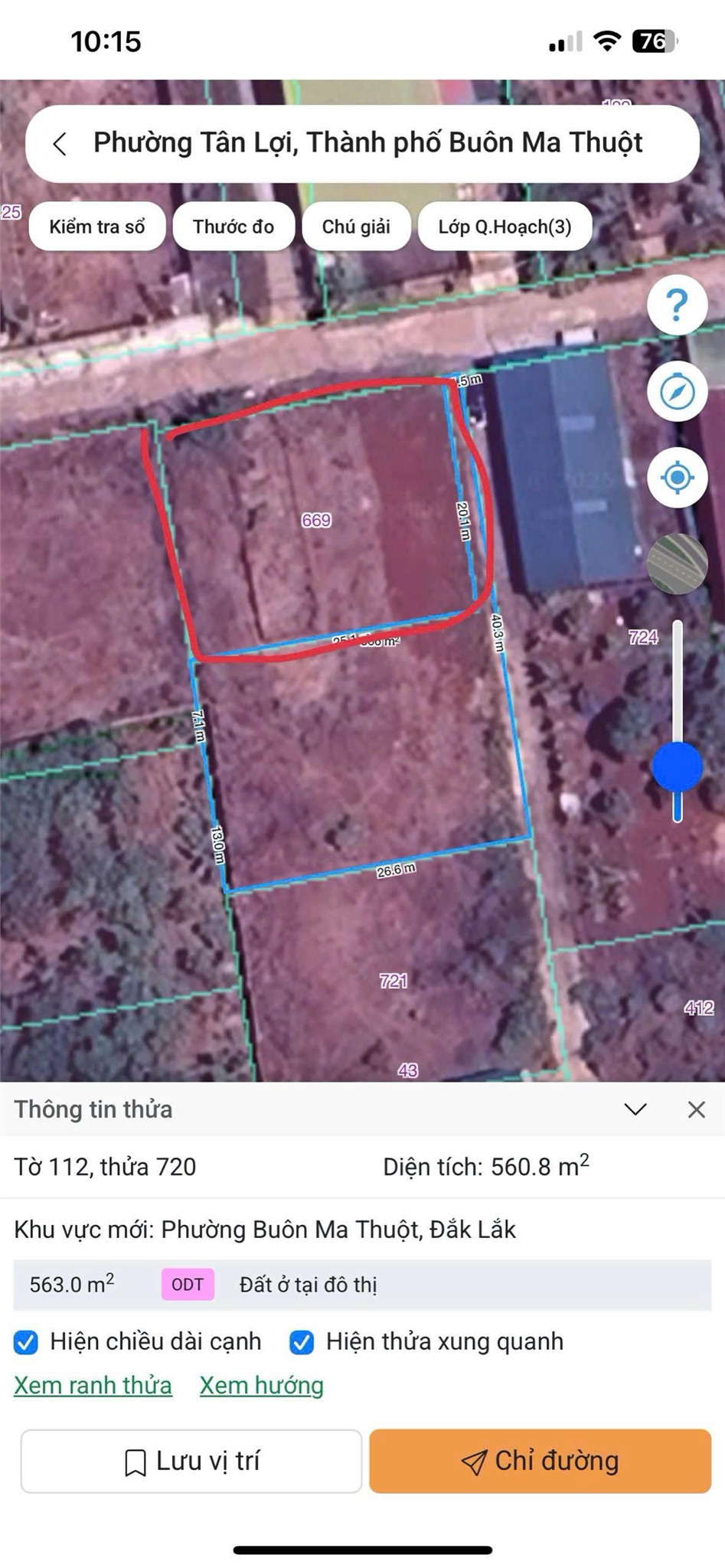This screenshot has height=1568, width=725.
Task: Uncheck Hiện chiều dài cạnh
Action: (26, 1342)
